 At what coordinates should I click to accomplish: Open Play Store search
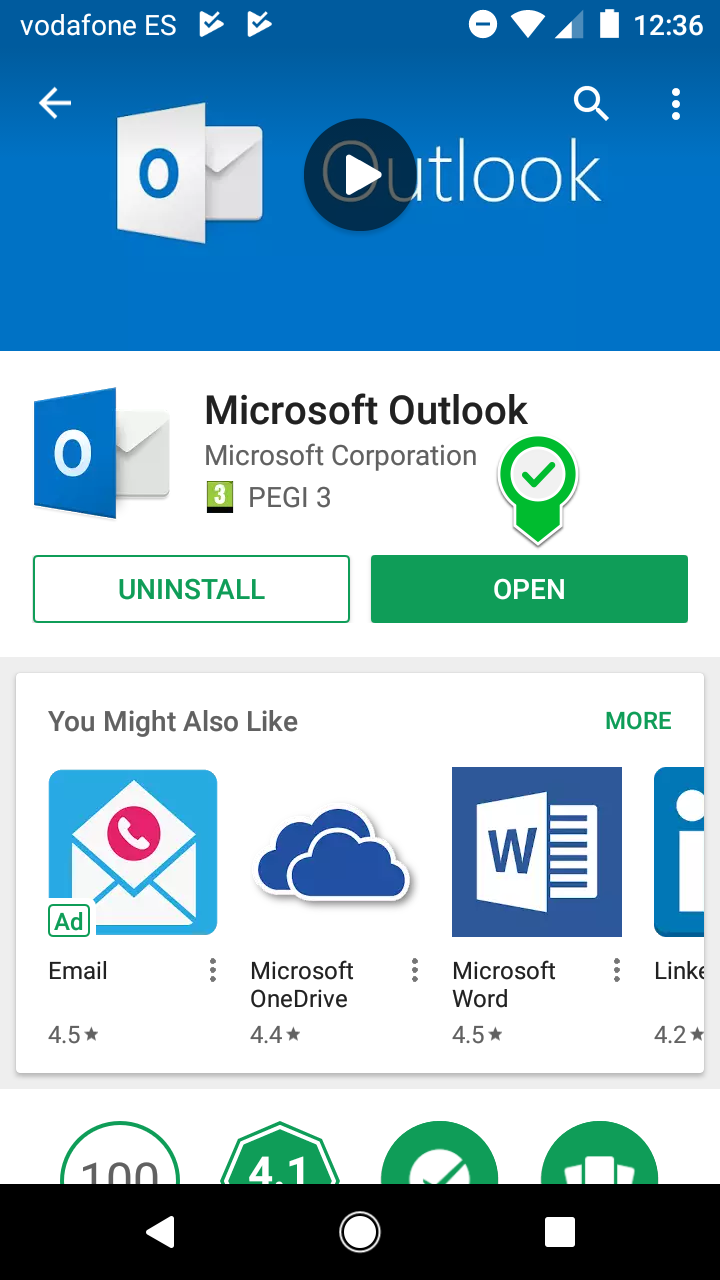[x=590, y=103]
